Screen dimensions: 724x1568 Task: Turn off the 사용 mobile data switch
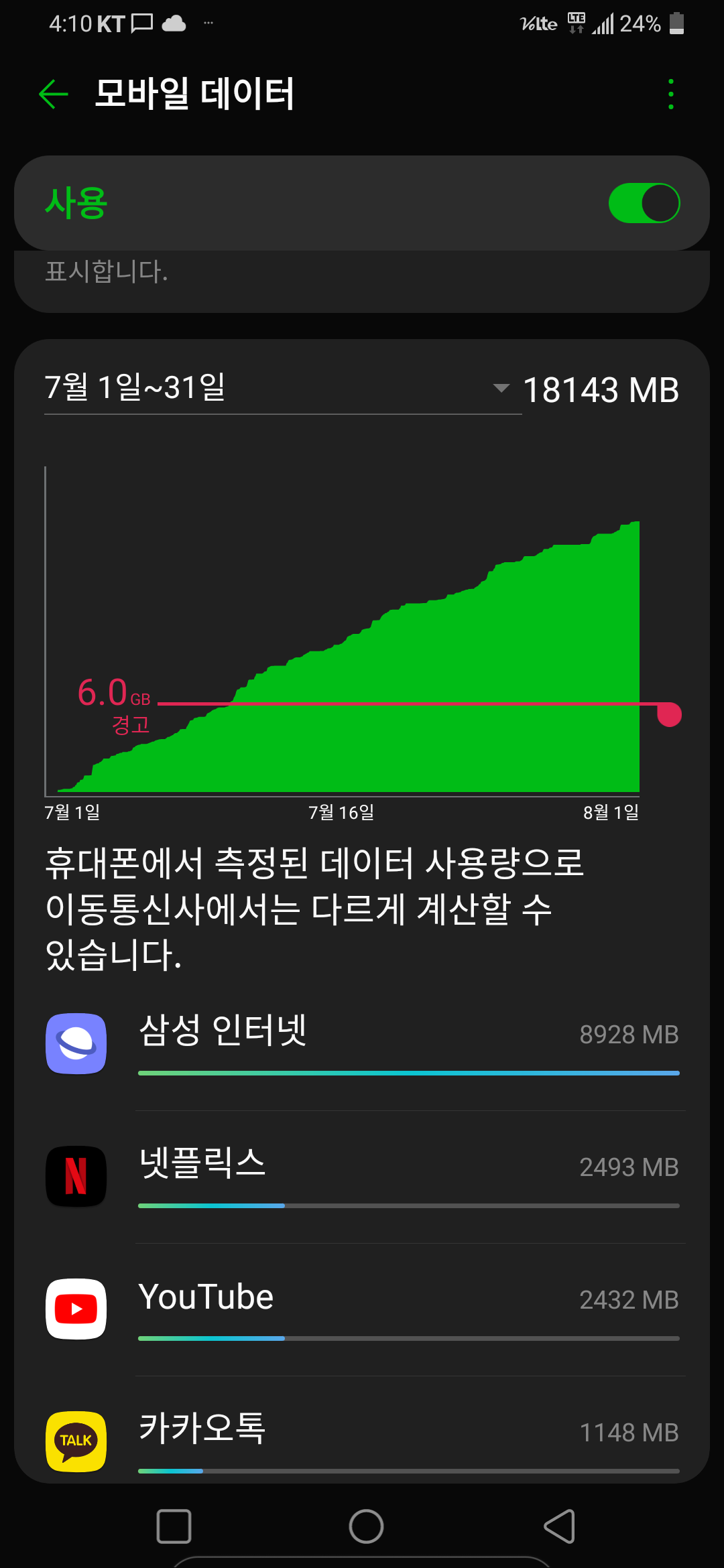pyautogui.click(x=644, y=203)
